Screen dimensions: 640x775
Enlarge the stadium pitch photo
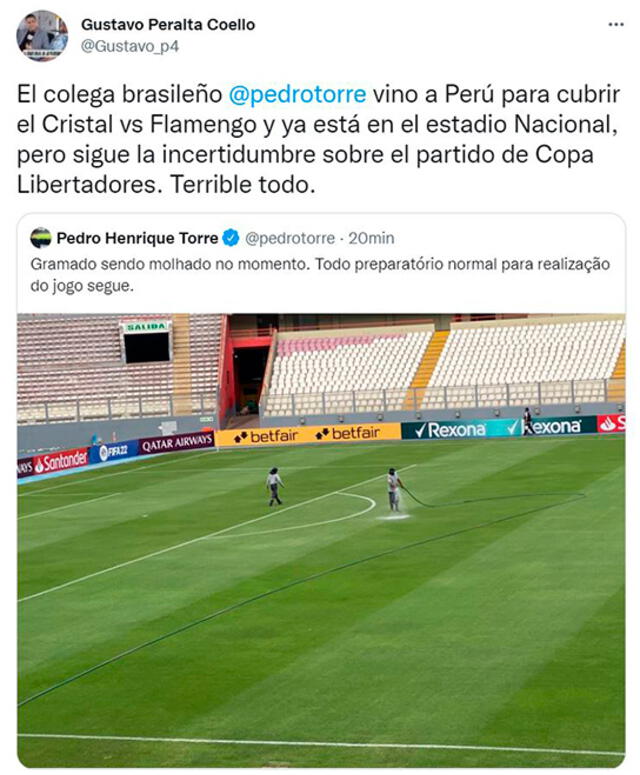320,540
